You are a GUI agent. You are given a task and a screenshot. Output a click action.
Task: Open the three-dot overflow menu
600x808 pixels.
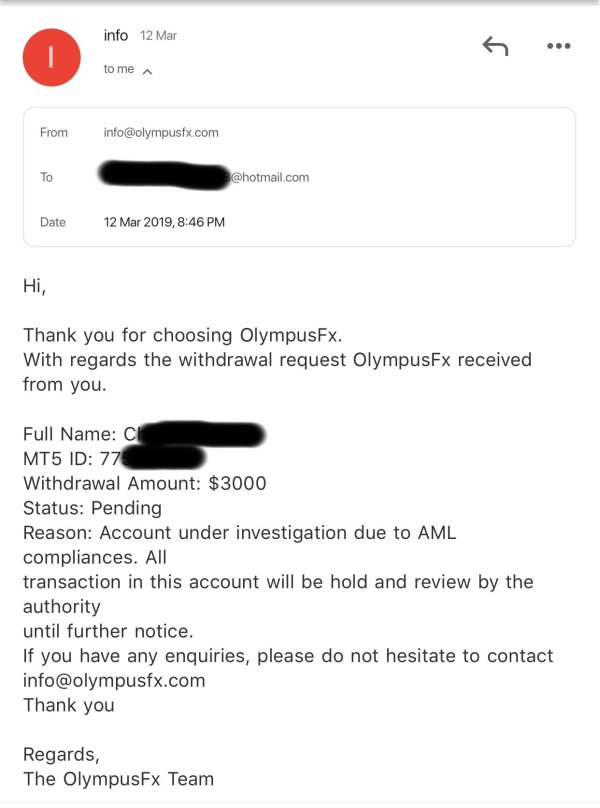558,46
